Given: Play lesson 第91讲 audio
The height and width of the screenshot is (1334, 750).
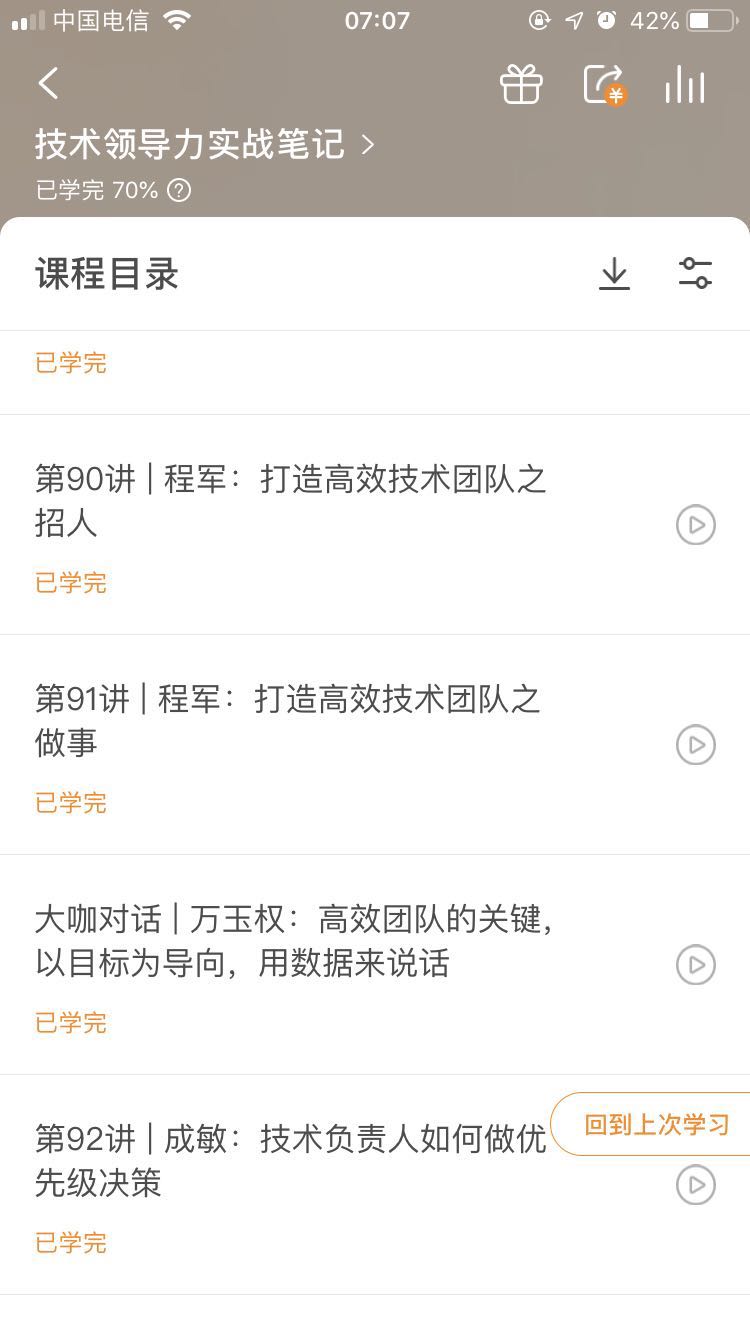Looking at the screenshot, I should pyautogui.click(x=696, y=745).
